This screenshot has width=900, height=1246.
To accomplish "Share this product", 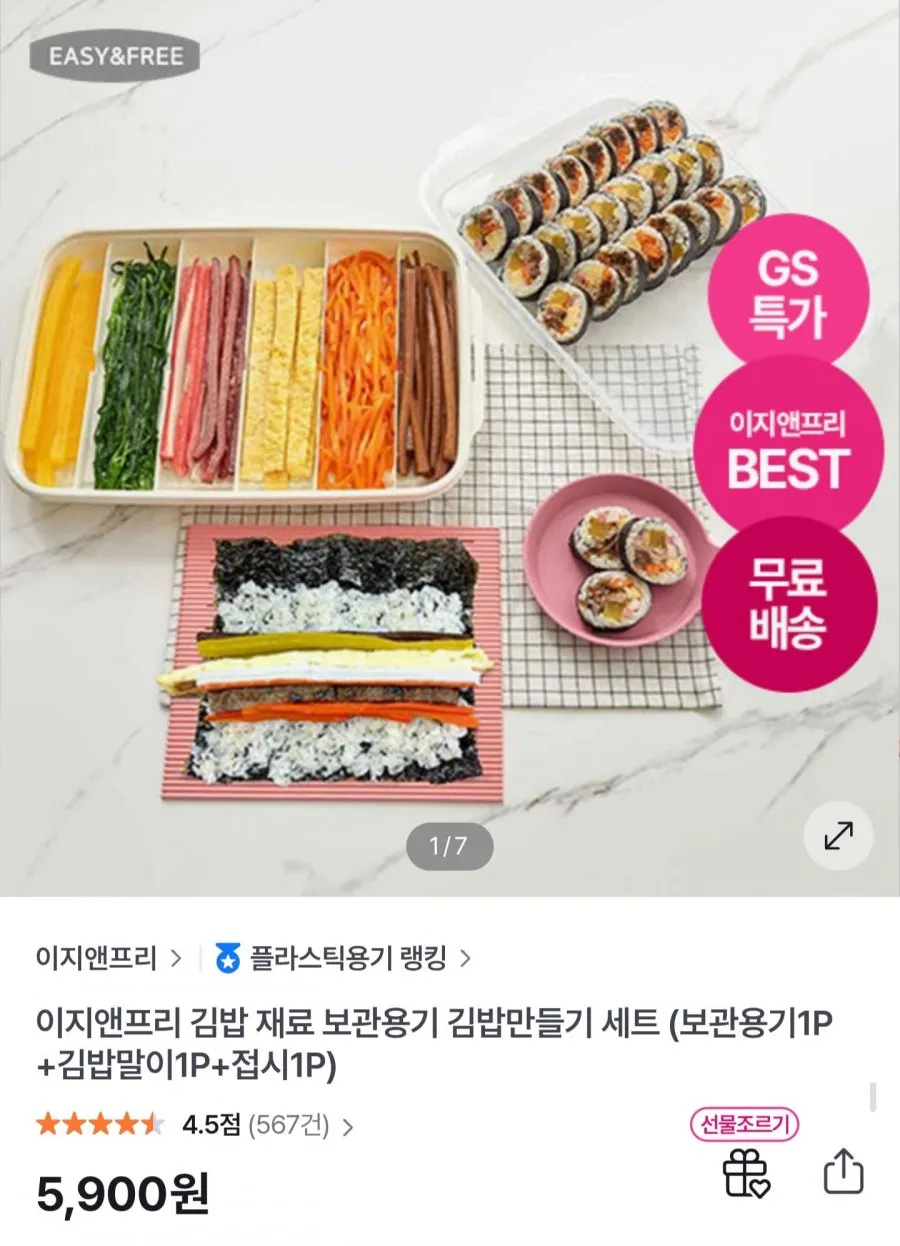I will [843, 1172].
